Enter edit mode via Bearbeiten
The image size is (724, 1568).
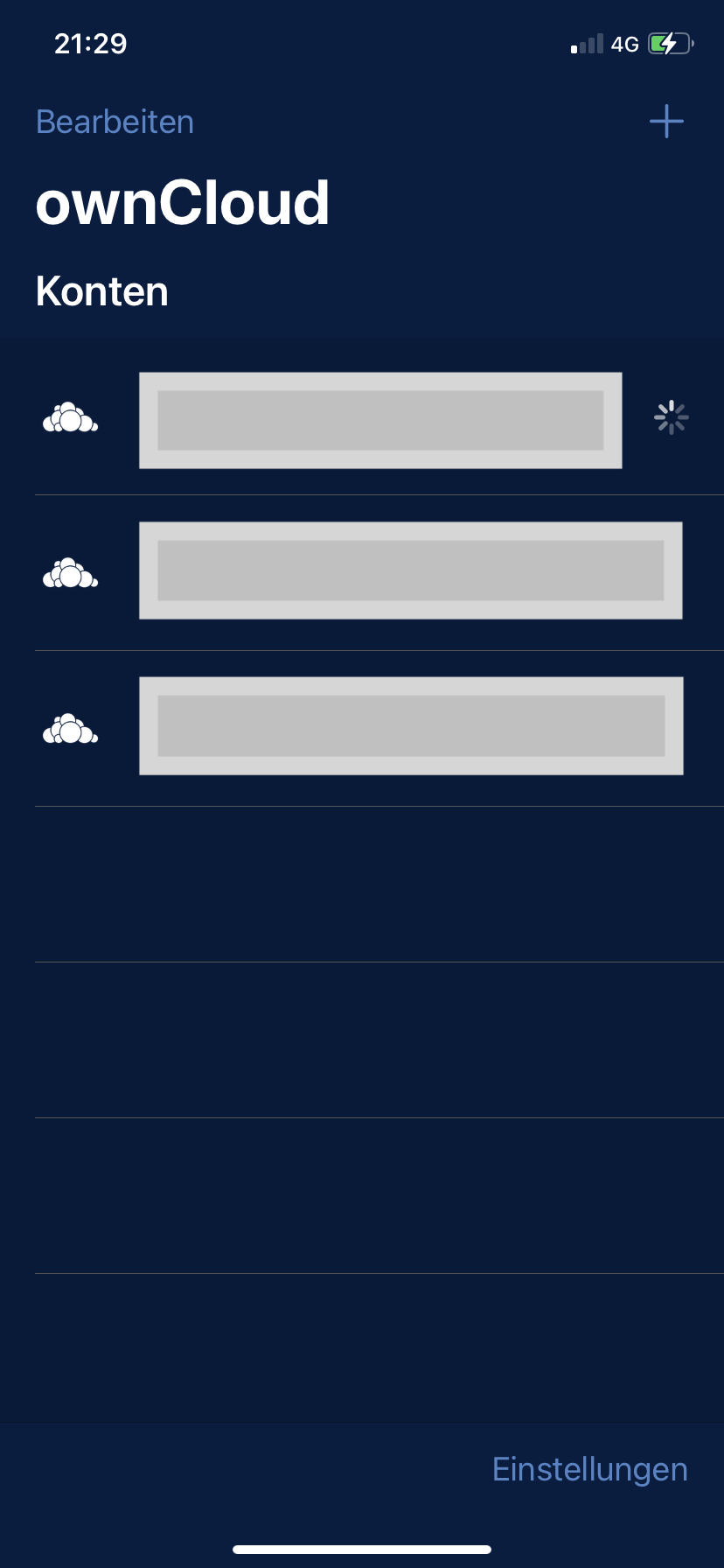pos(115,122)
